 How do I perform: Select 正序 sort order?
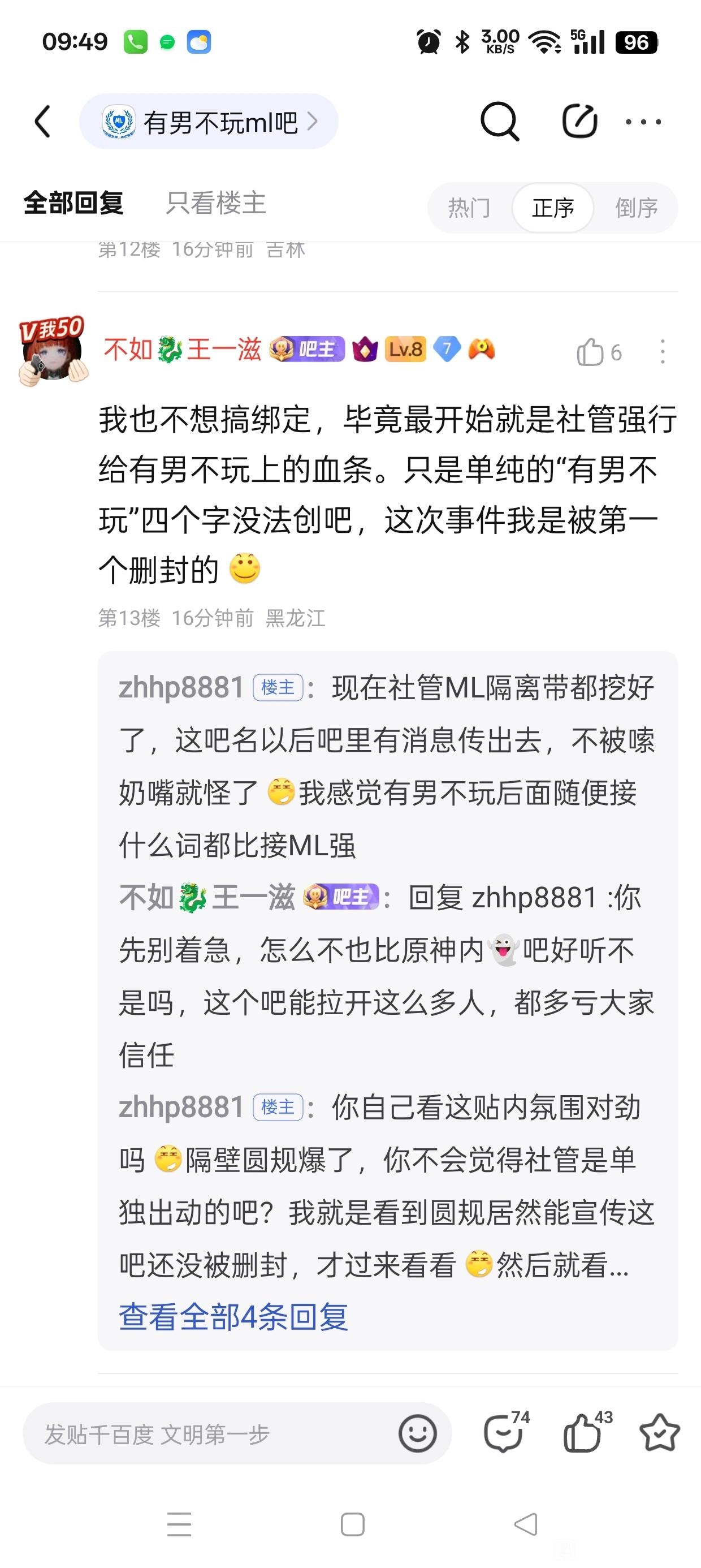[552, 208]
